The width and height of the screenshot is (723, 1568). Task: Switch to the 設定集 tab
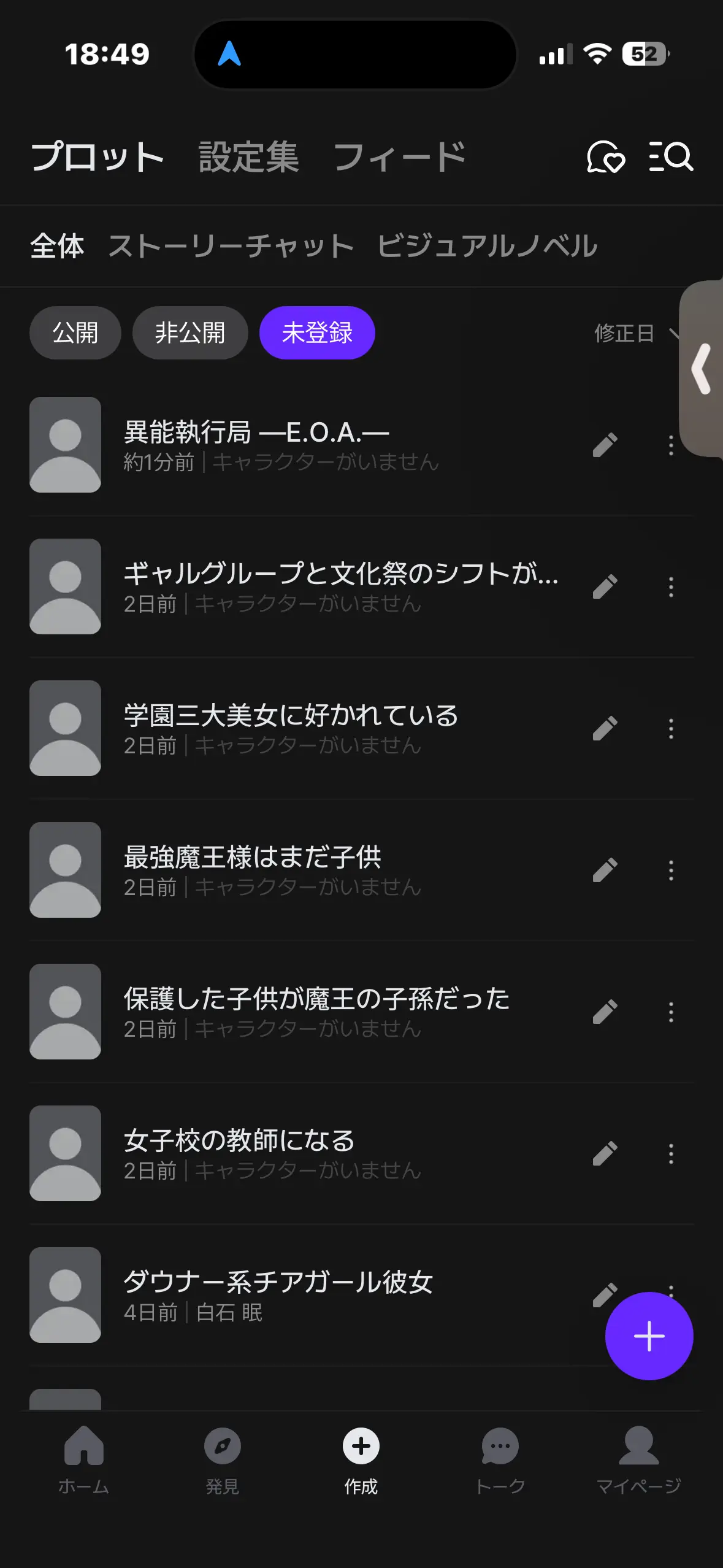tap(248, 157)
